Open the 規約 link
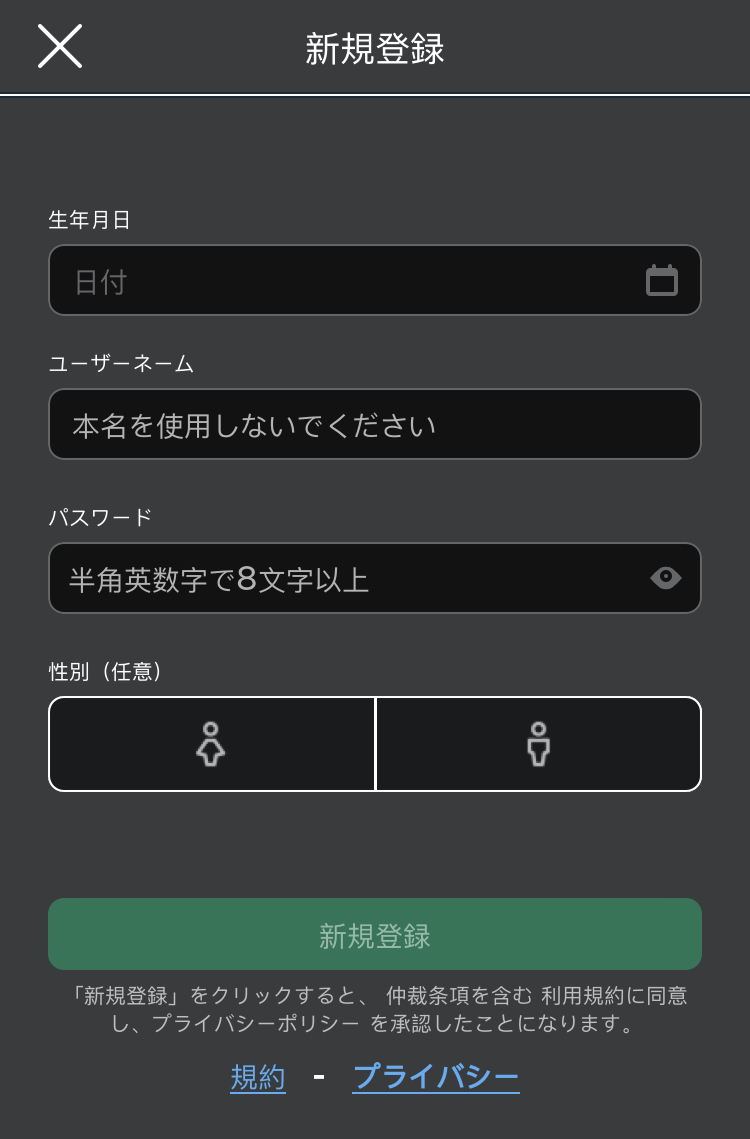The height and width of the screenshot is (1139, 750). (x=258, y=1077)
